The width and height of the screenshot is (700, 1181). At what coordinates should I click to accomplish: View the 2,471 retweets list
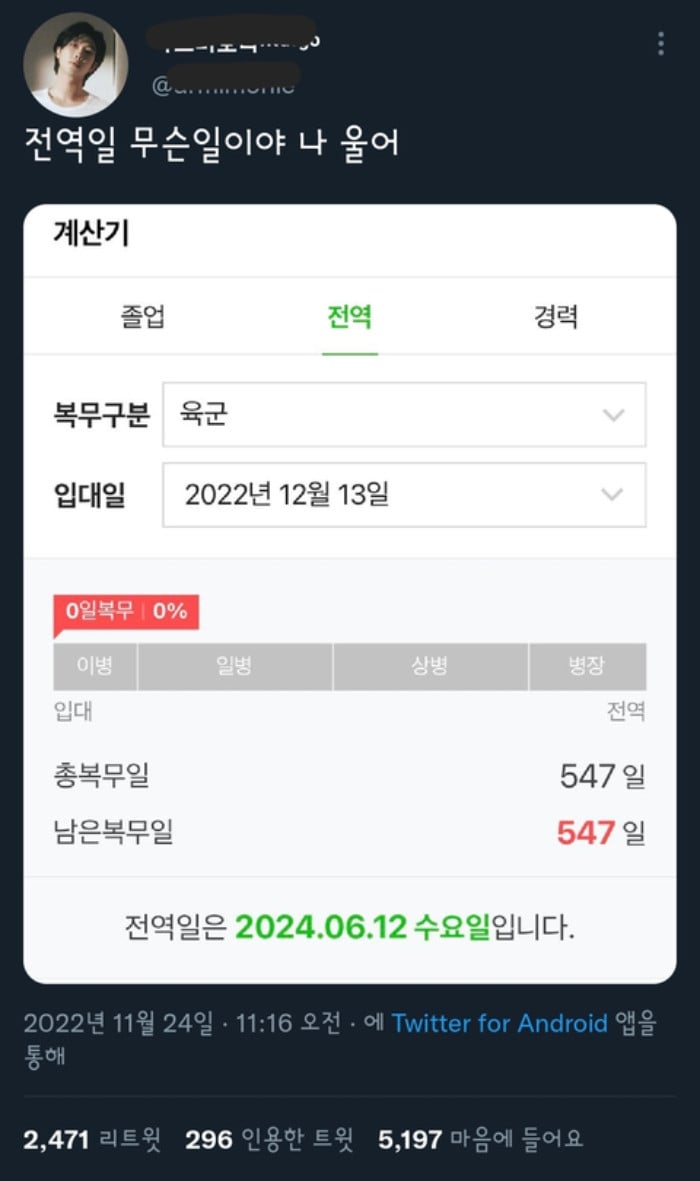point(92,1139)
